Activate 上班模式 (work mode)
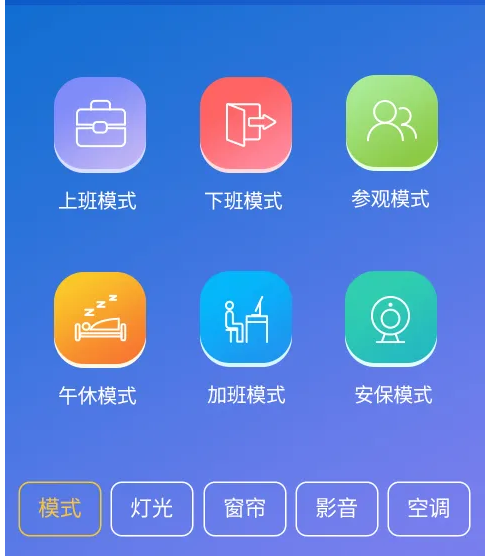 tap(100, 124)
